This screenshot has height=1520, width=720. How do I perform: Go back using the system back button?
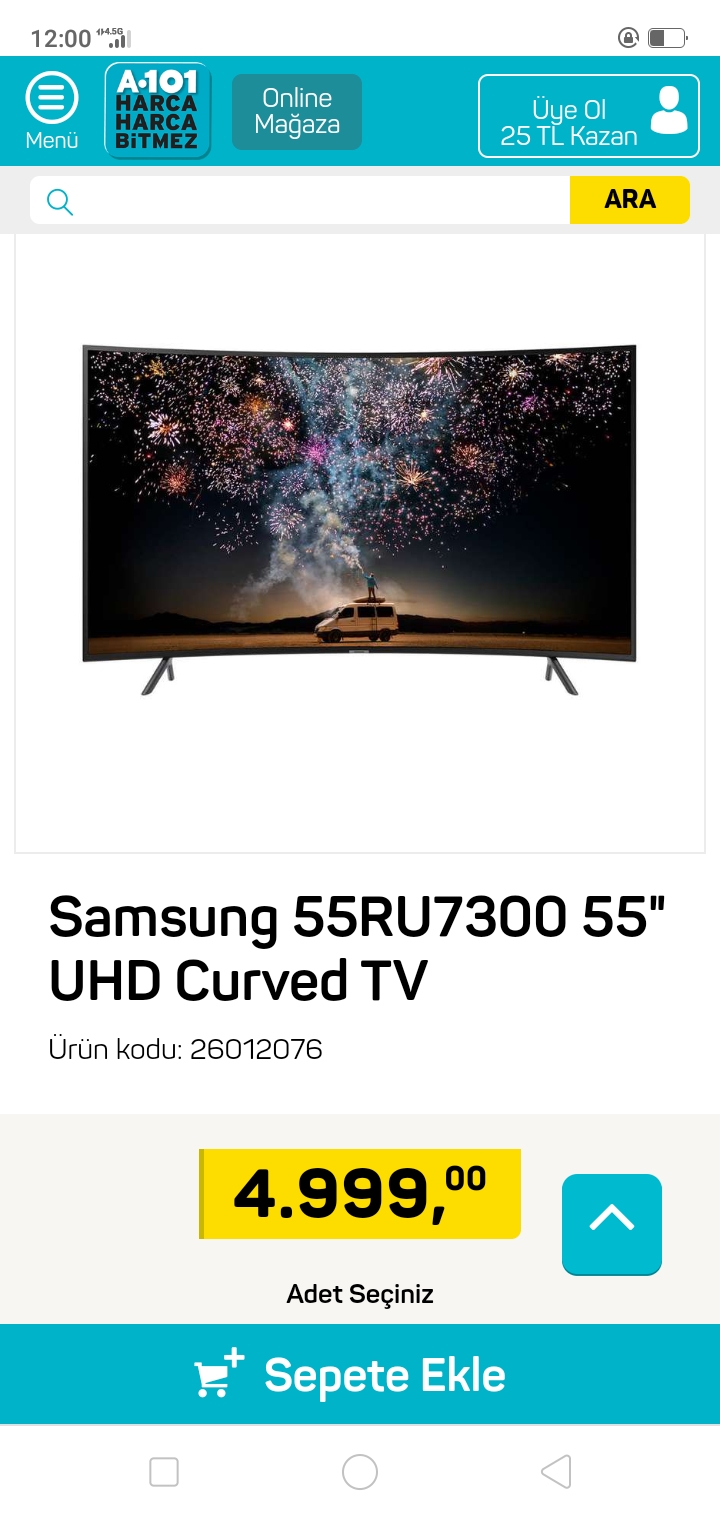(x=556, y=1472)
